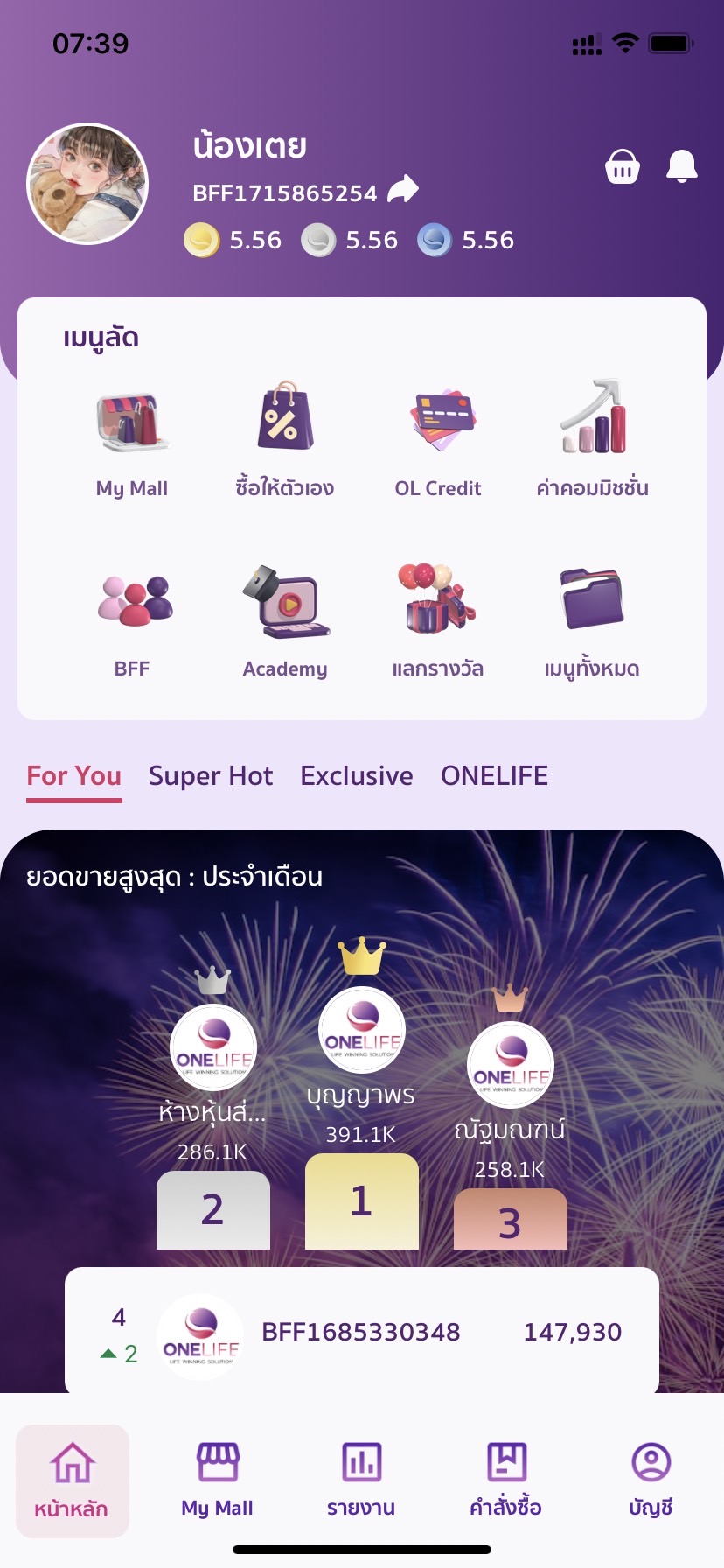The width and height of the screenshot is (724, 1568).
Task: Open OL Credit shortcut
Action: tap(438, 440)
